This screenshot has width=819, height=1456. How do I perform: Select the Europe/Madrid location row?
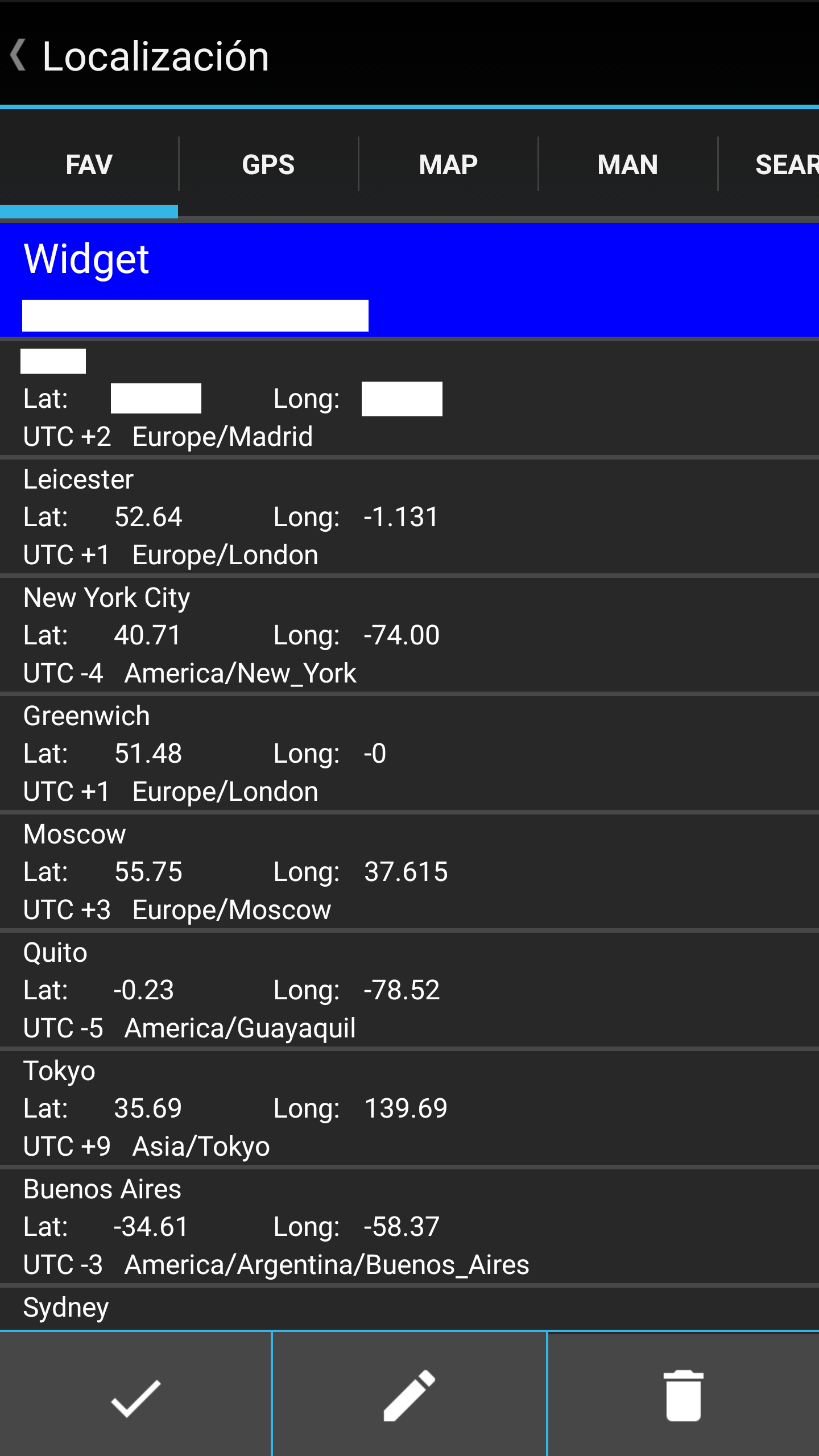(409, 398)
